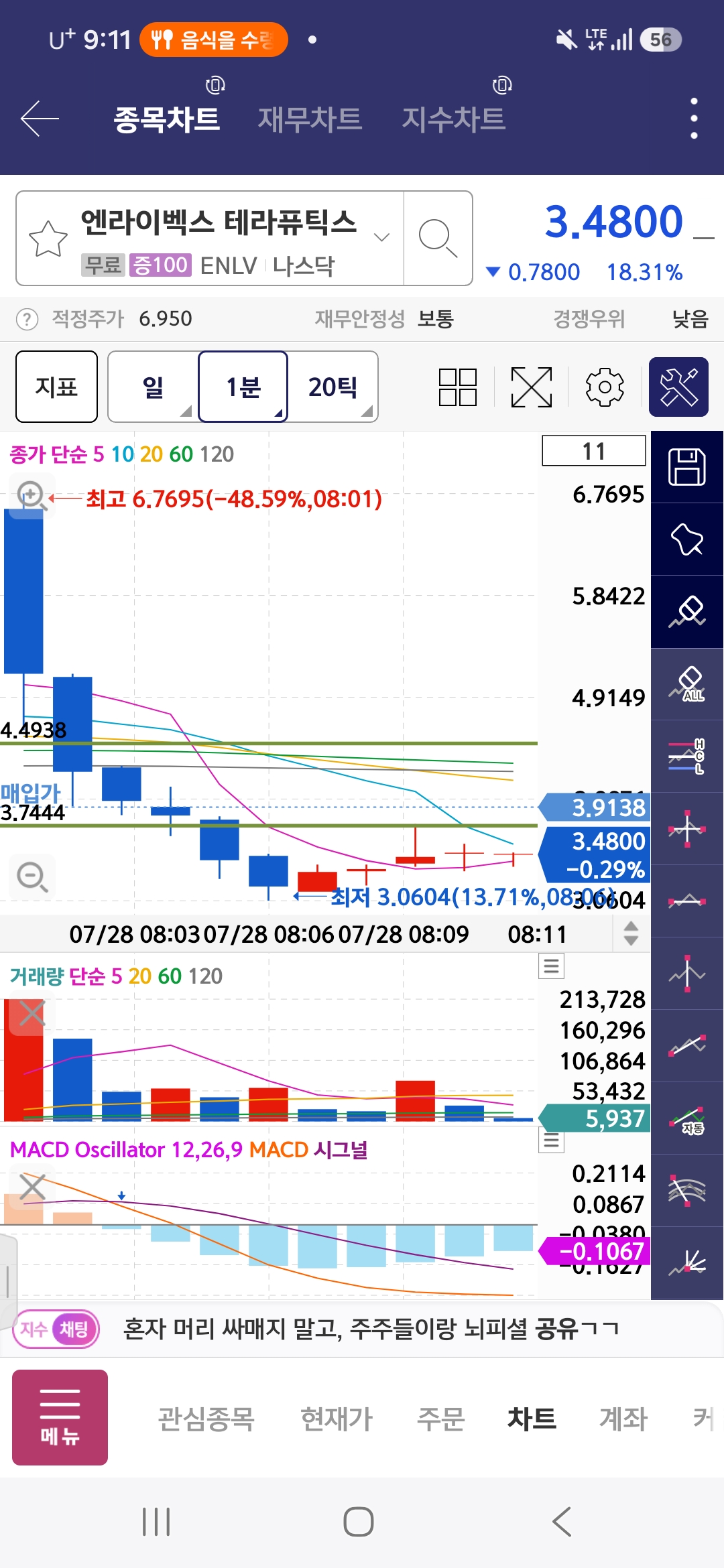Open the three-dot overflow menu
The width and height of the screenshot is (724, 1568).
pos(694,119)
